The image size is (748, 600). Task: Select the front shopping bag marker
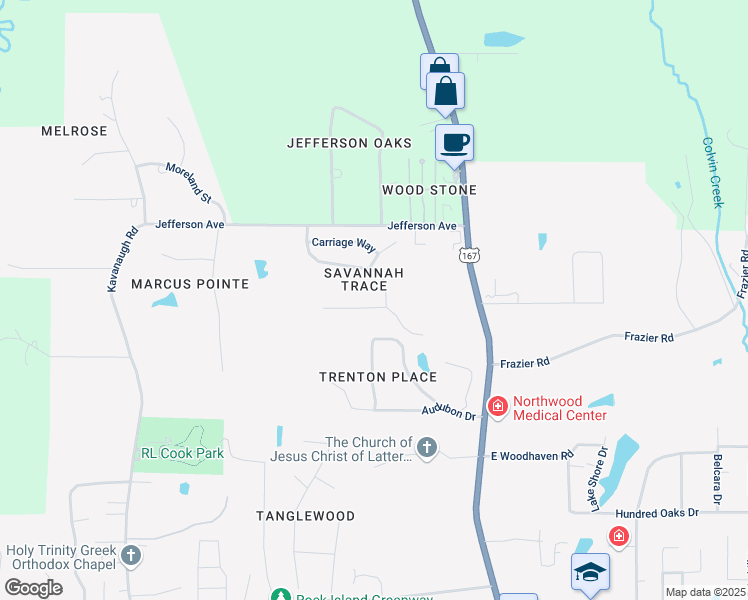(445, 91)
